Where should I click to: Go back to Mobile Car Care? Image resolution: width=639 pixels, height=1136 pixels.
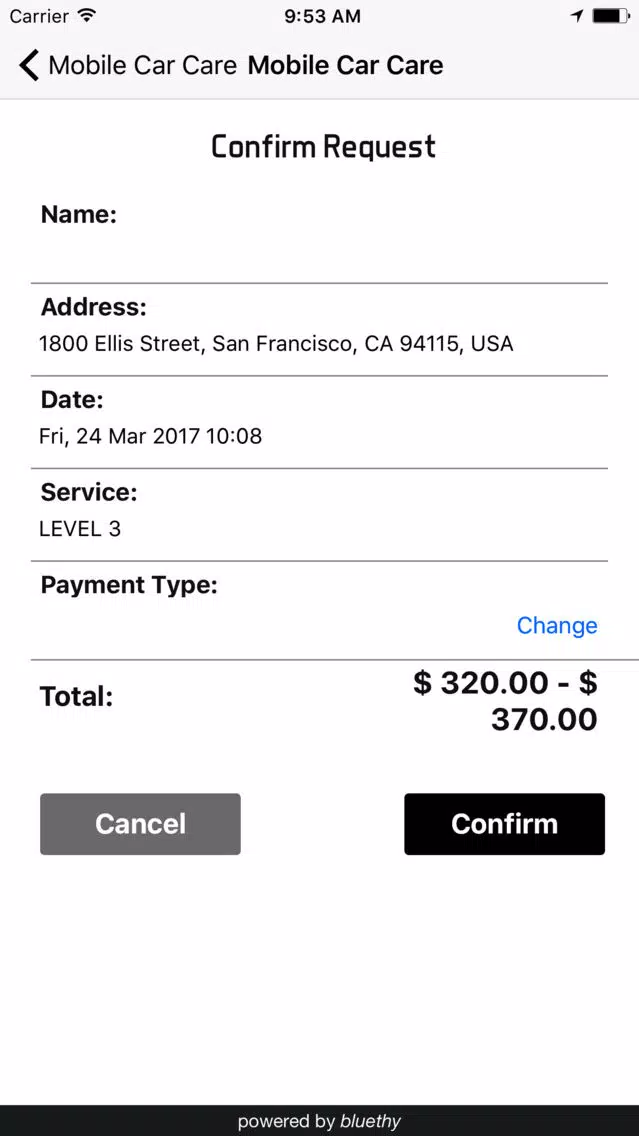point(128,65)
